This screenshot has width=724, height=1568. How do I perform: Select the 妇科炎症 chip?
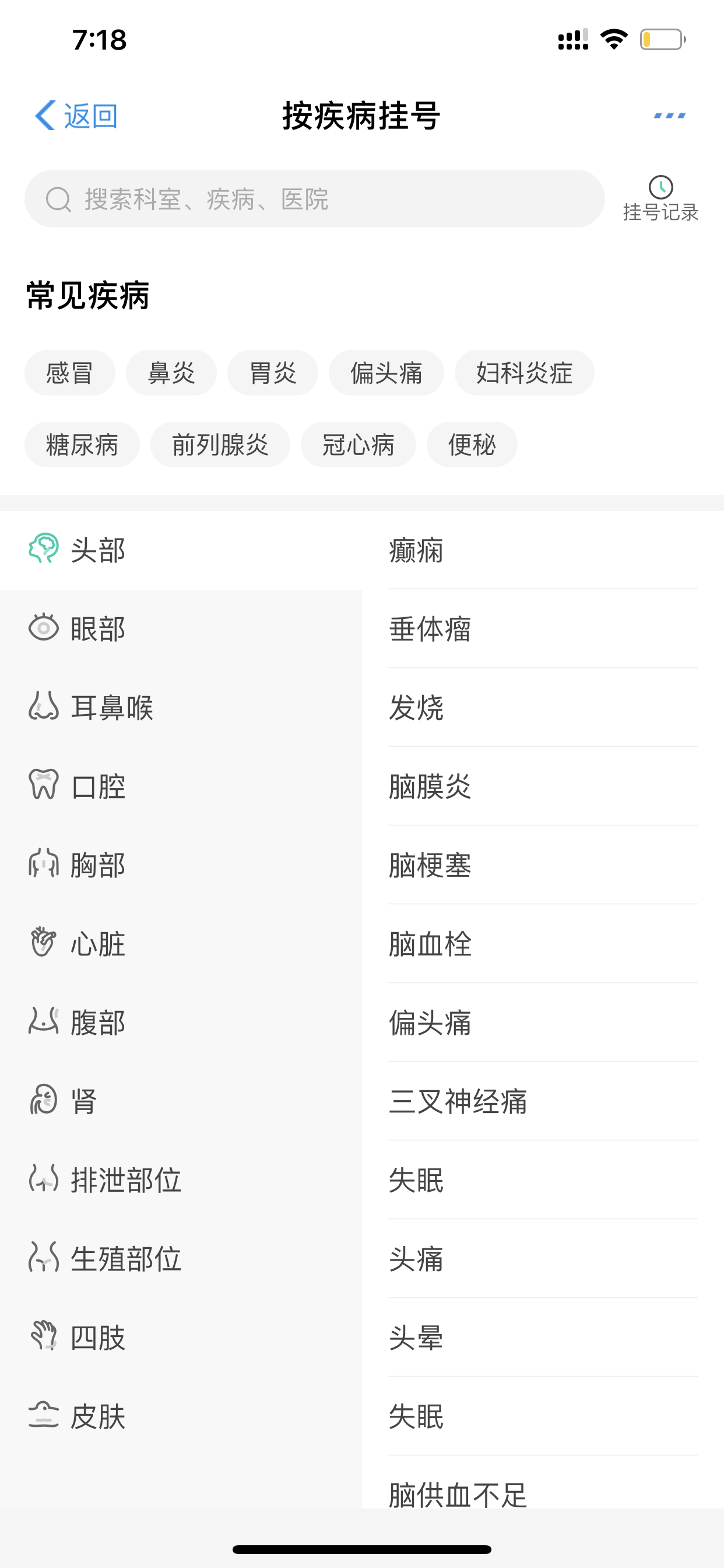(x=525, y=373)
